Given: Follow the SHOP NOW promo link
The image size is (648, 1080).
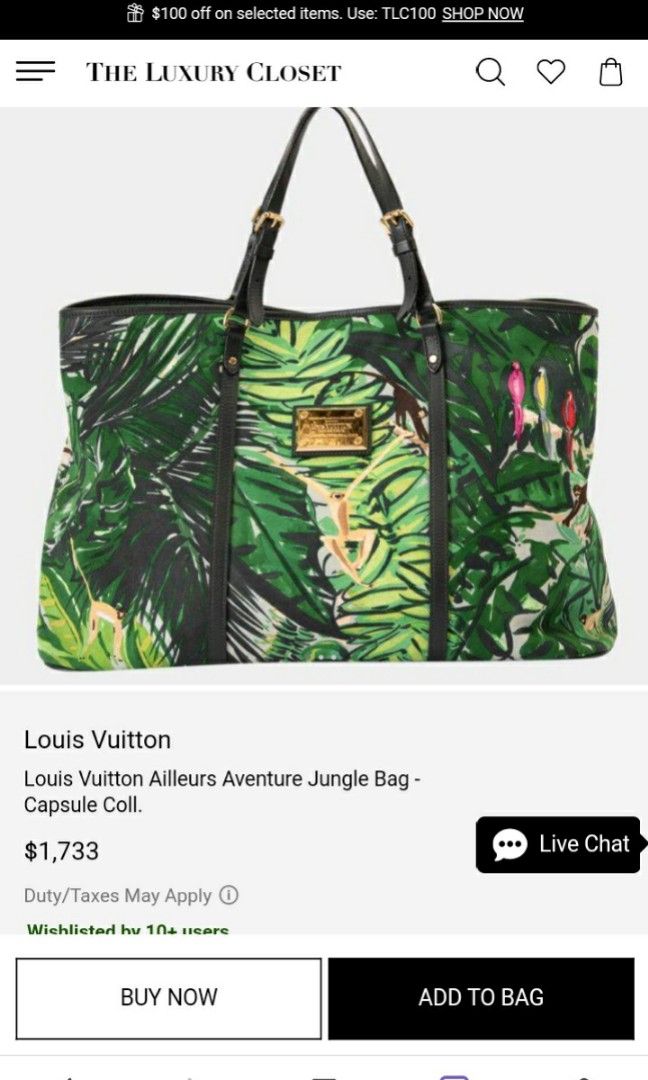Looking at the screenshot, I should [x=482, y=14].
